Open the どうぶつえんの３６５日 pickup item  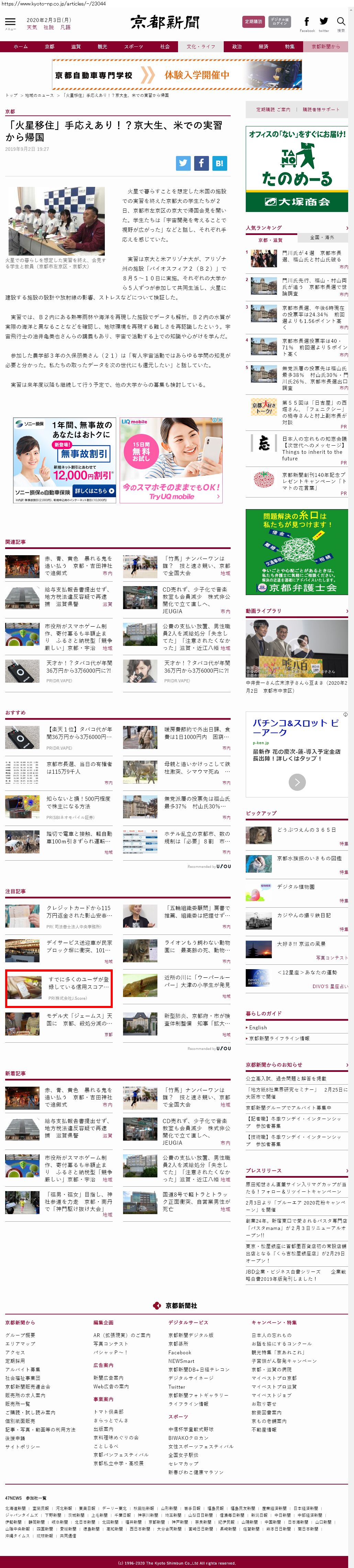tap(306, 830)
